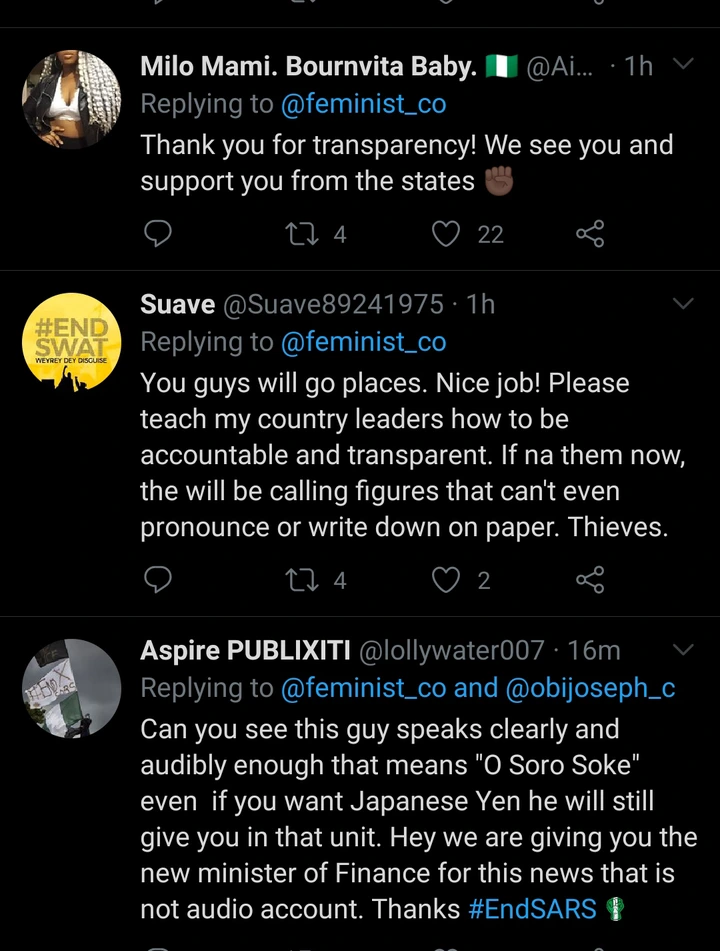The image size is (720, 951).
Task: Open dropdown arrow on Aspire PUBLIXITI's tweet
Action: click(684, 650)
